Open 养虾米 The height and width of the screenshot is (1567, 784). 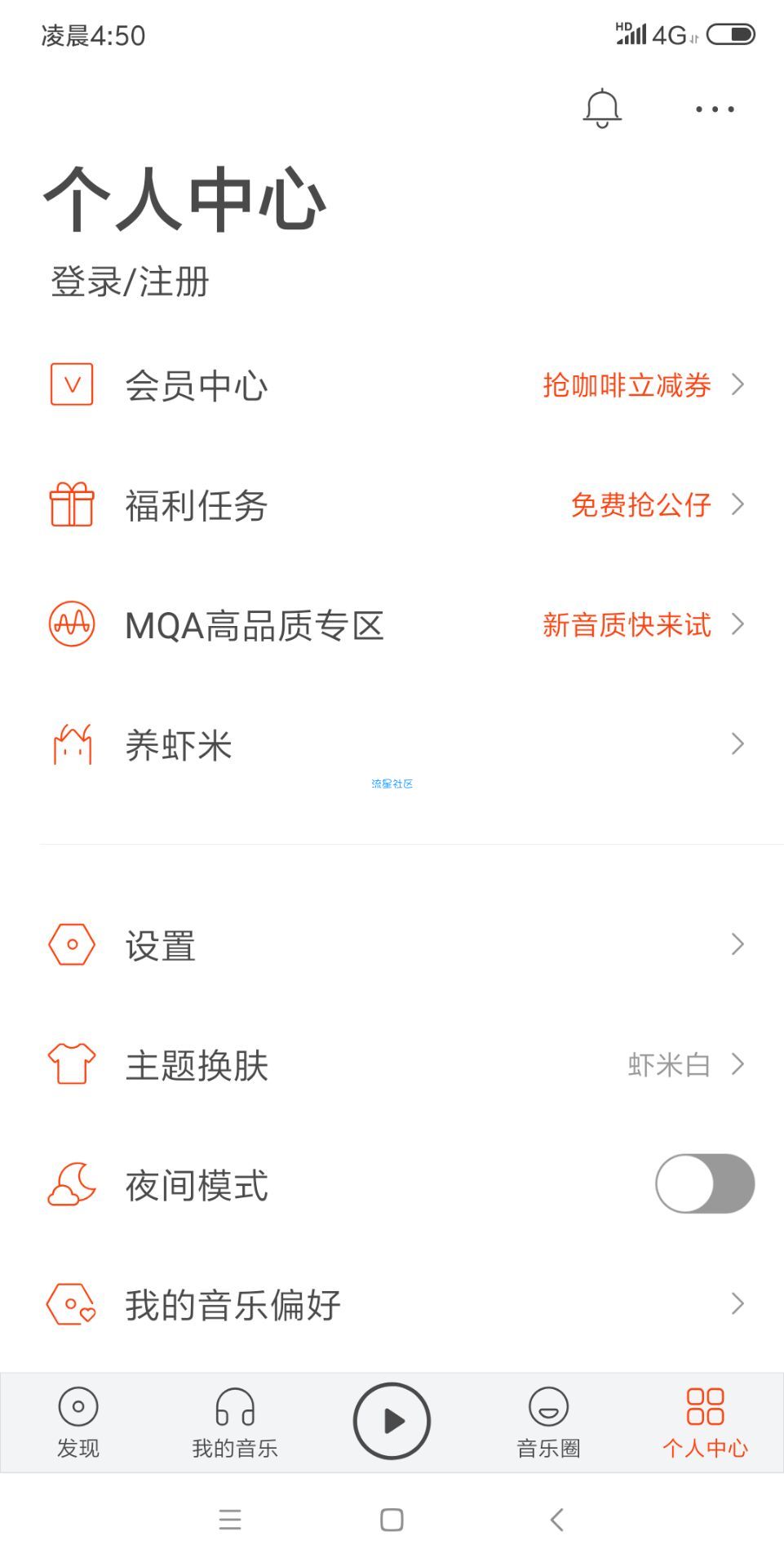click(392, 744)
